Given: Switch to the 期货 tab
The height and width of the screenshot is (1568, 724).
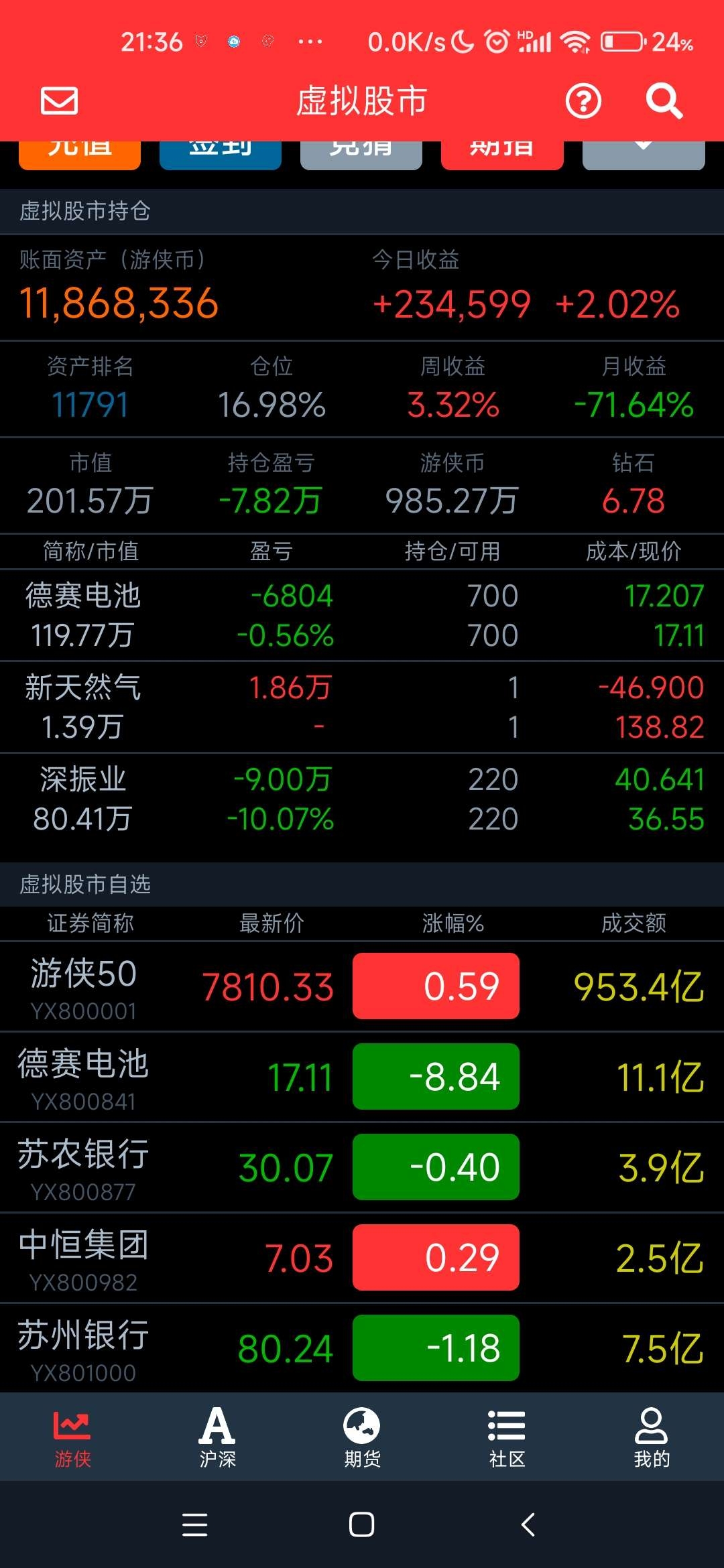Looking at the screenshot, I should tap(362, 1437).
